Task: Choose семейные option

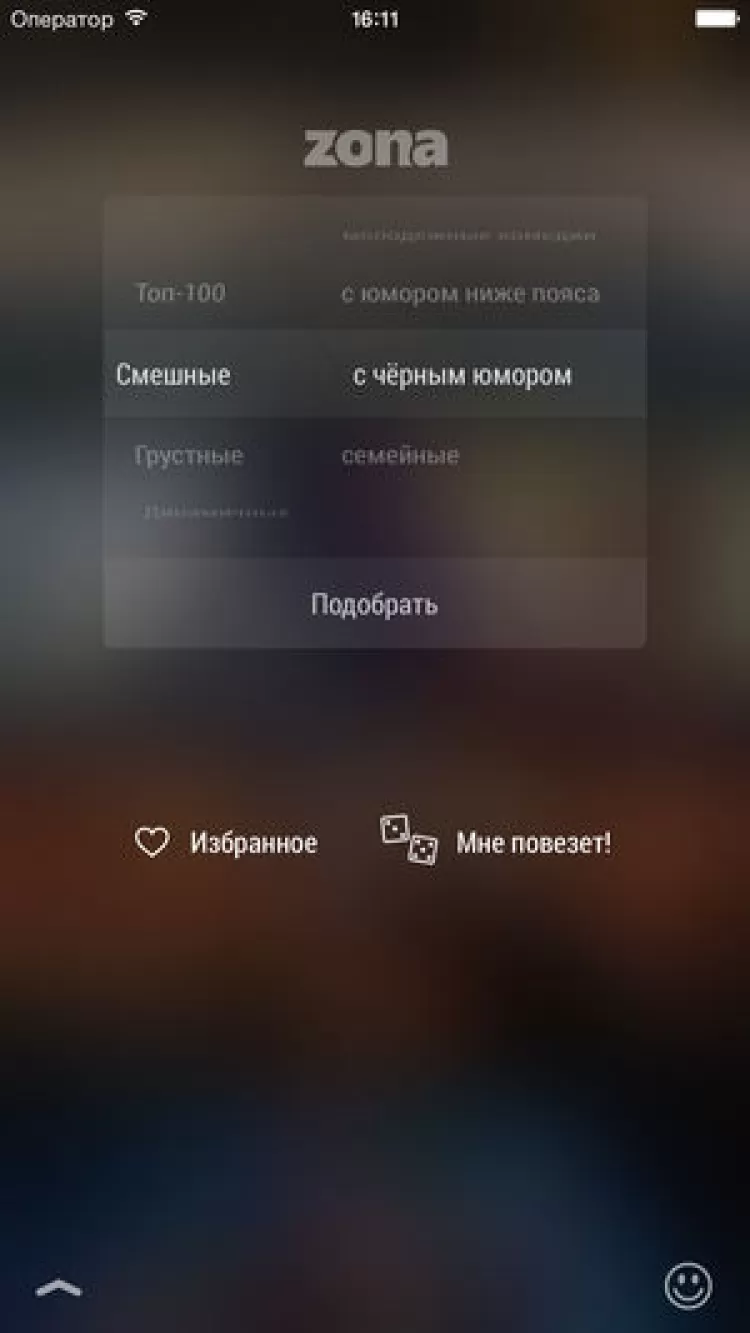Action: [x=400, y=456]
